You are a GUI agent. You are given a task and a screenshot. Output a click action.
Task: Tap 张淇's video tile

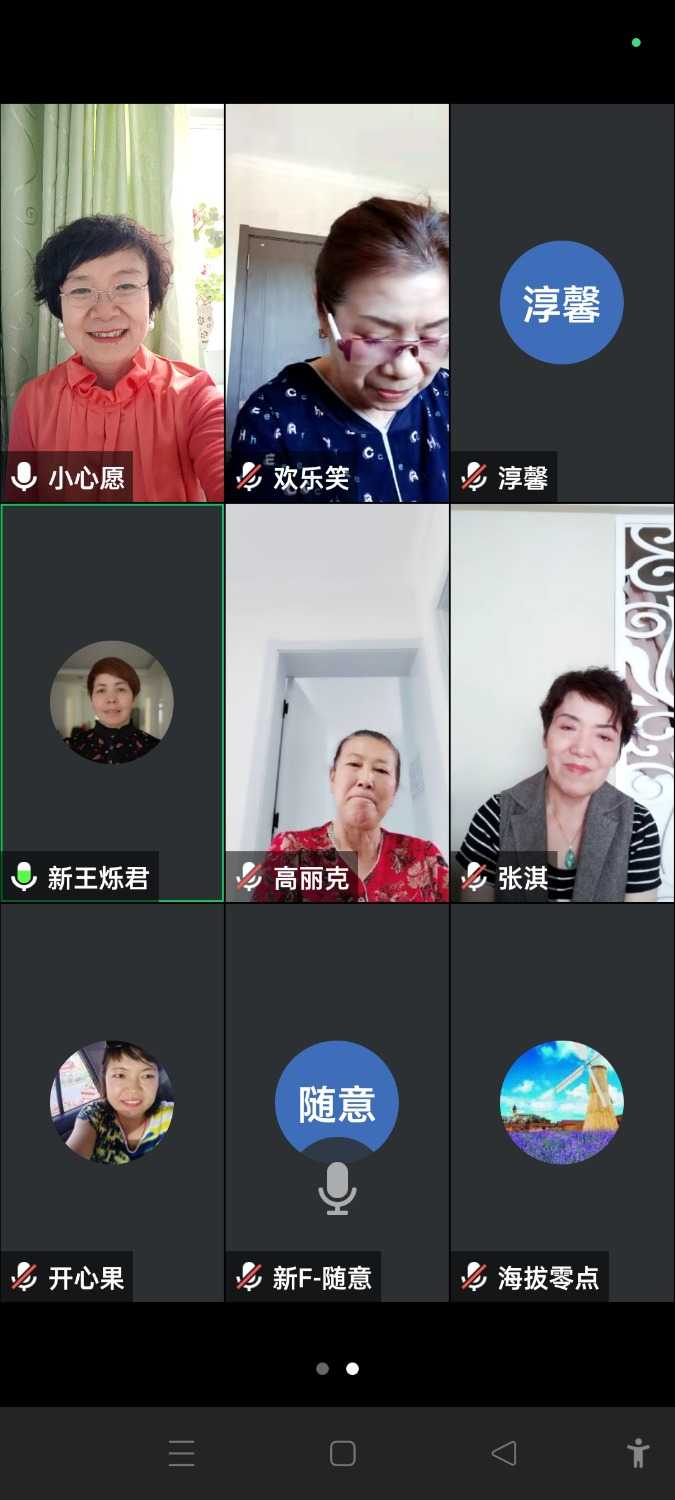pyautogui.click(x=562, y=702)
